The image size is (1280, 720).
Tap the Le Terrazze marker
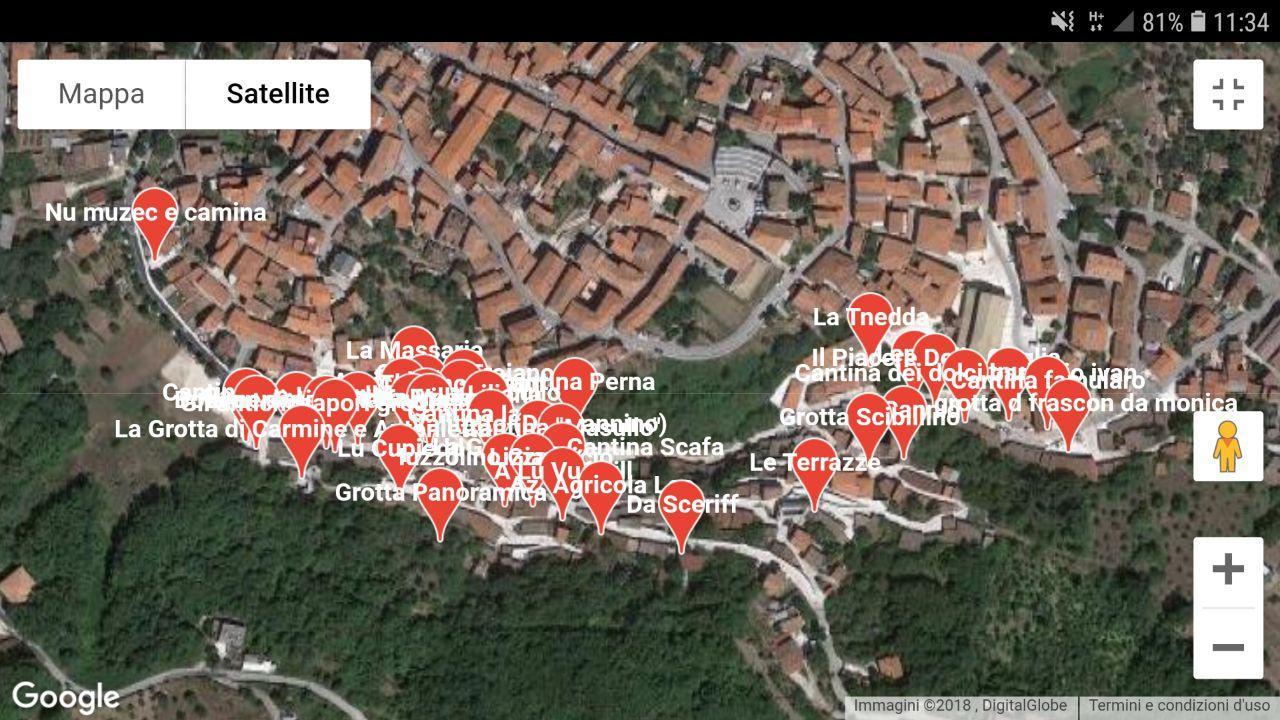coord(814,465)
